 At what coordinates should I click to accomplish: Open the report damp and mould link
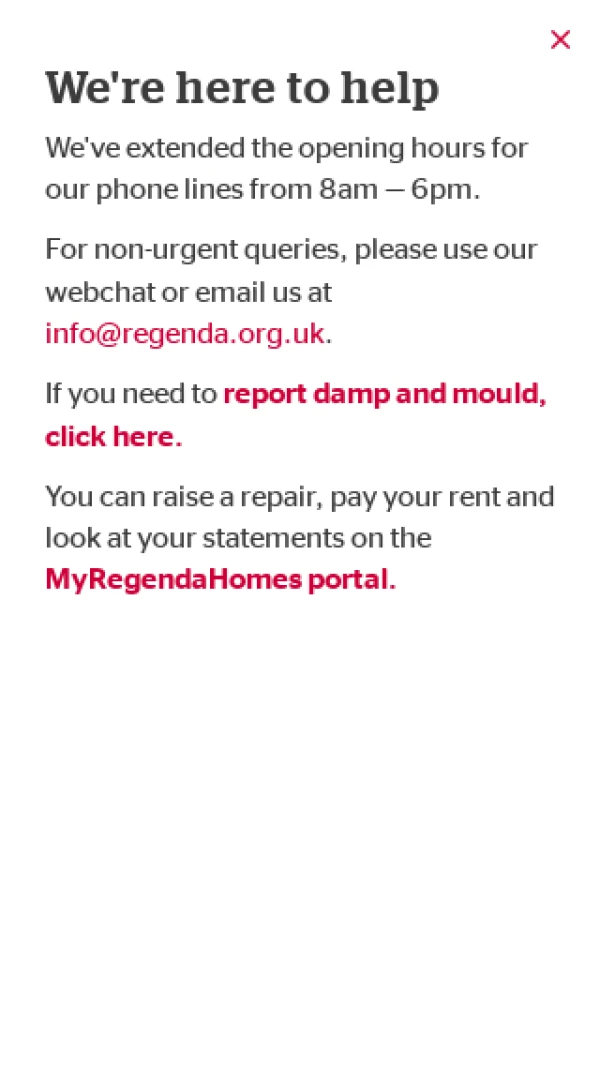point(384,394)
